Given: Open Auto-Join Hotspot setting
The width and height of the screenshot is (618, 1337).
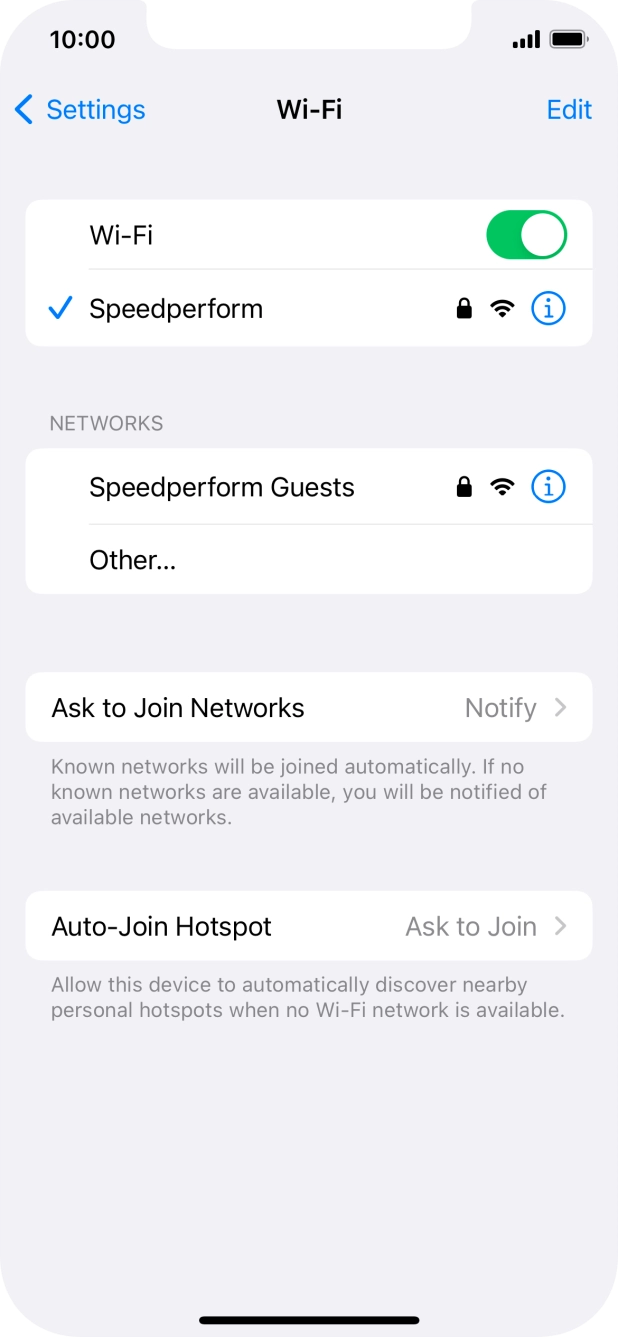Looking at the screenshot, I should [309, 926].
